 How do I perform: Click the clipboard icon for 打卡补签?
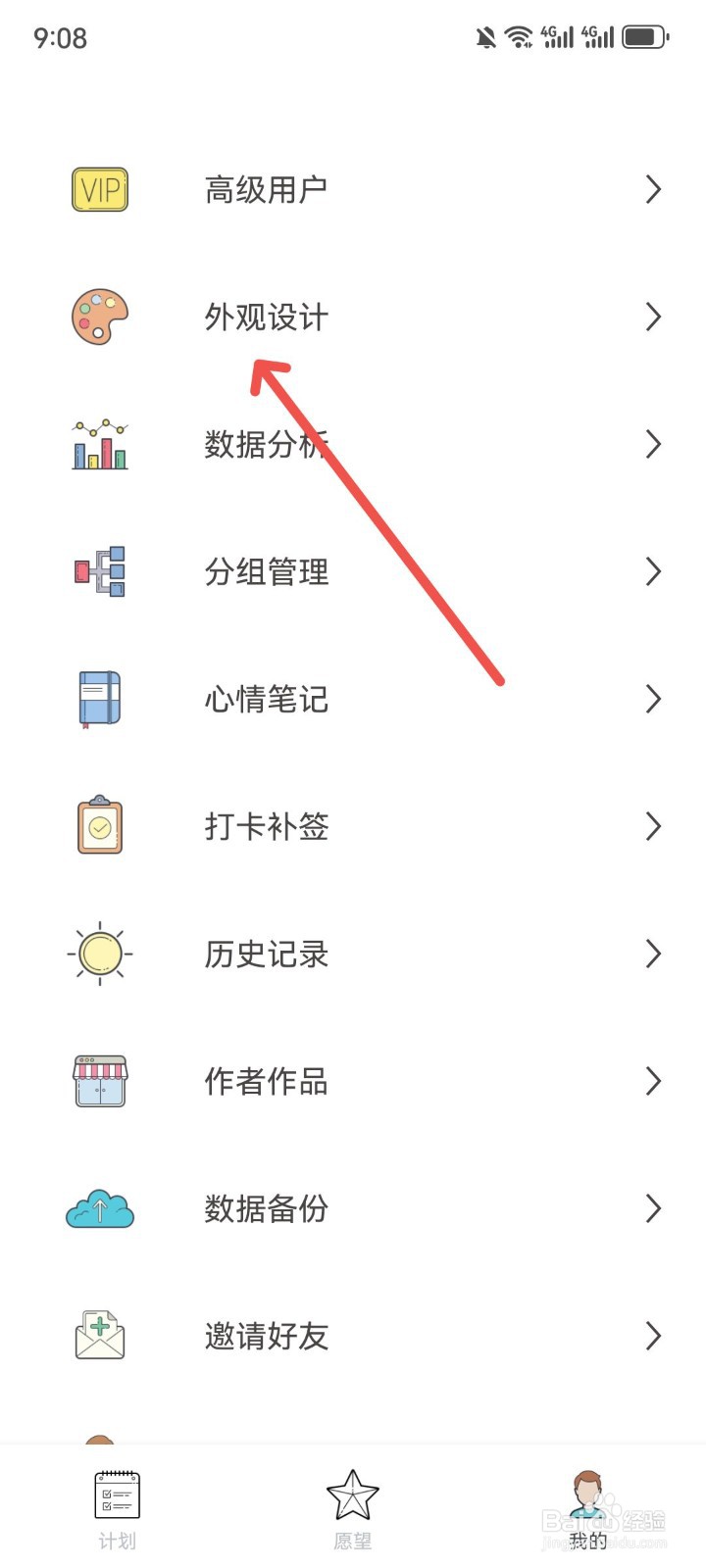(98, 826)
